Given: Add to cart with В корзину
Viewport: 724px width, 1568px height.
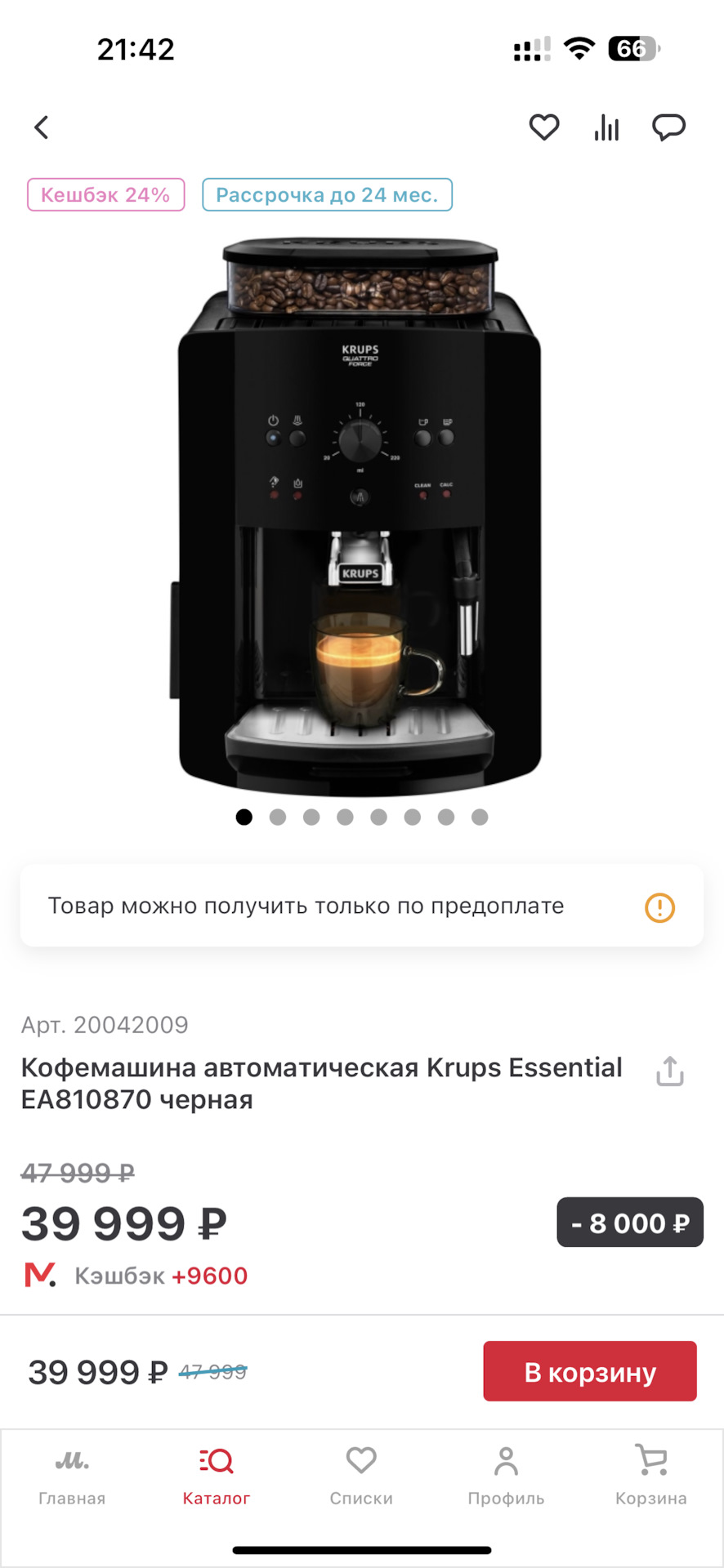Looking at the screenshot, I should (589, 1372).
